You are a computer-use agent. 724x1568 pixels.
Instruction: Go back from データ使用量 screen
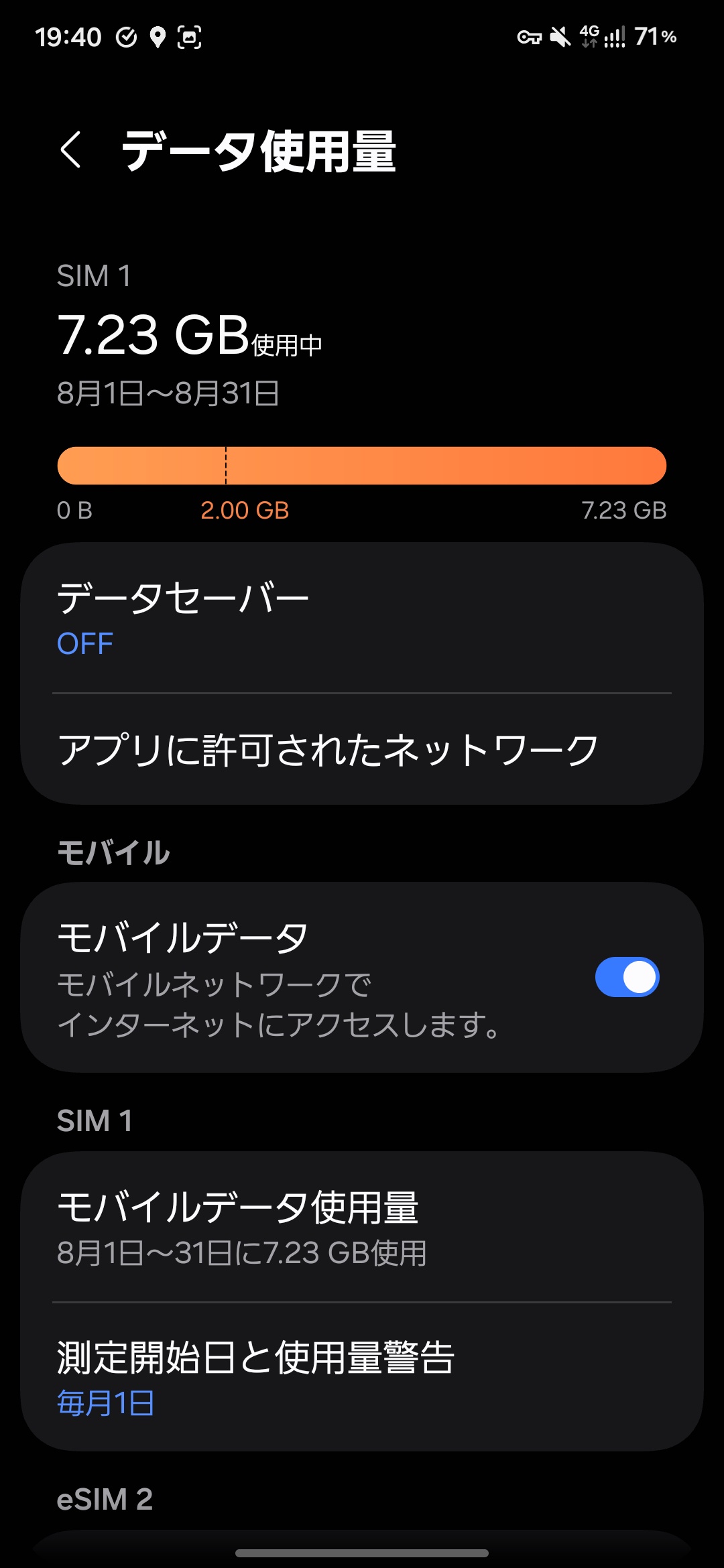(71, 149)
